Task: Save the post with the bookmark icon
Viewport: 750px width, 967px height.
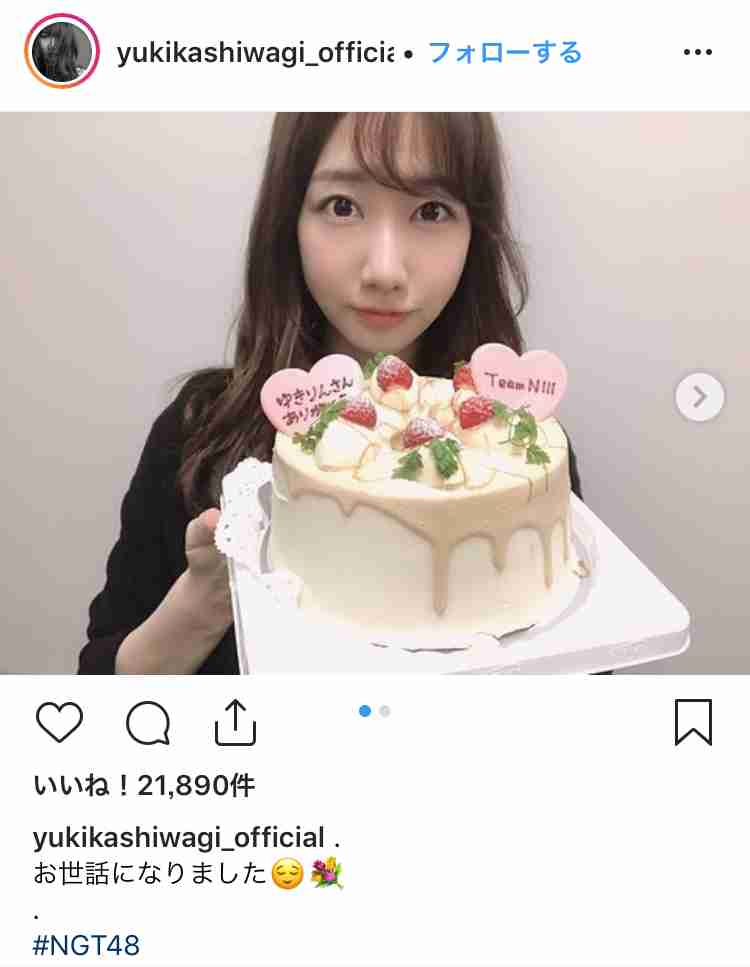Action: coord(693,722)
